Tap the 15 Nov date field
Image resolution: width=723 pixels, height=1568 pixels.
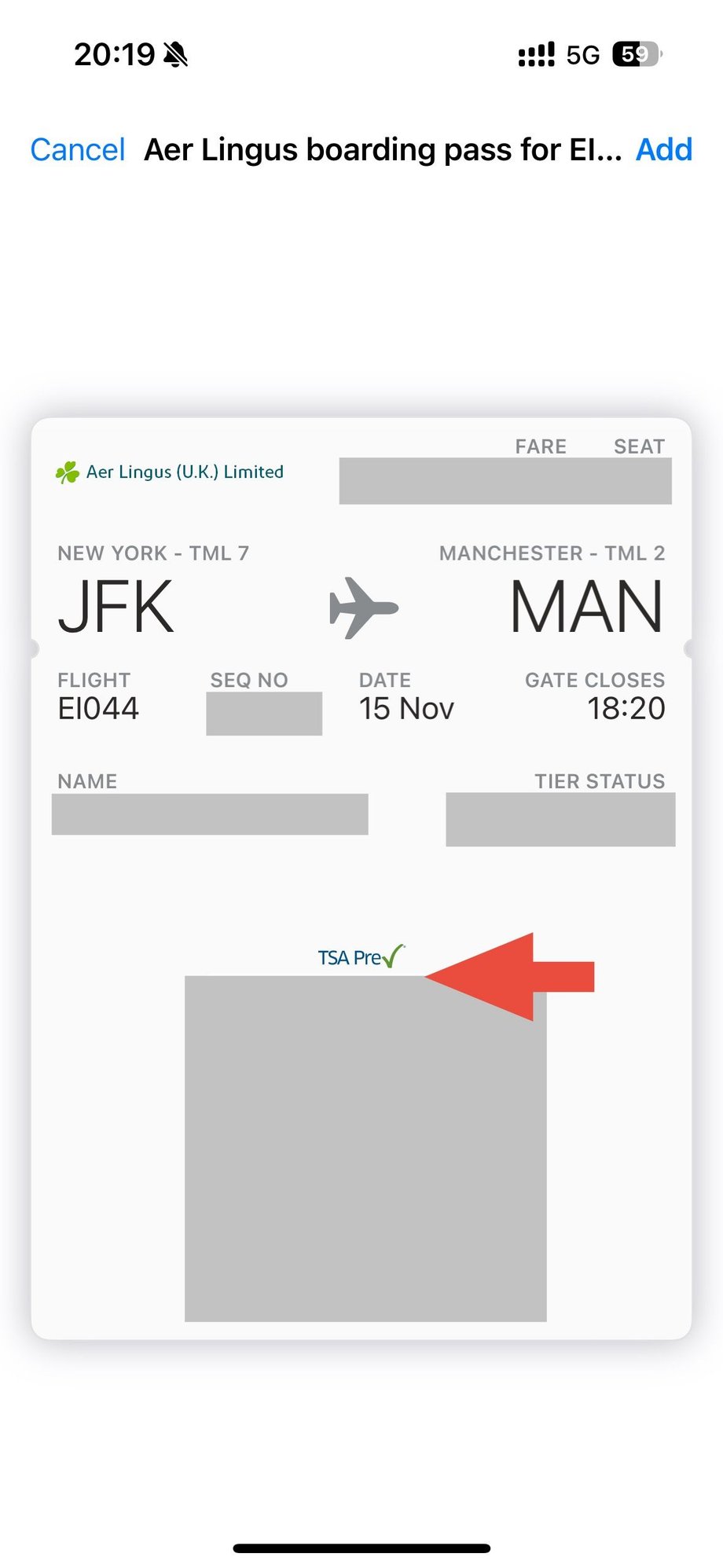[x=407, y=708]
